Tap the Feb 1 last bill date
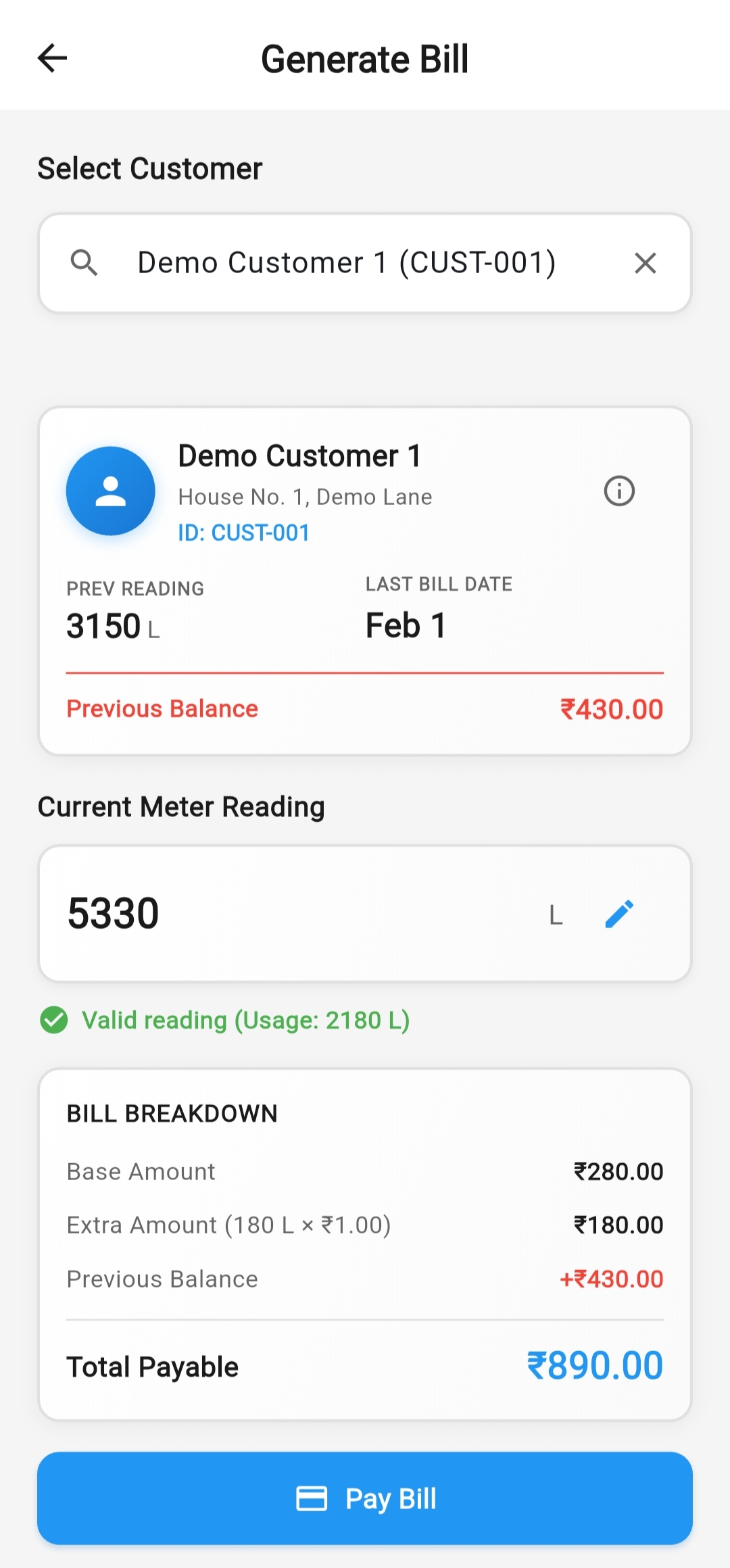This screenshot has height=1568, width=730. [x=404, y=624]
